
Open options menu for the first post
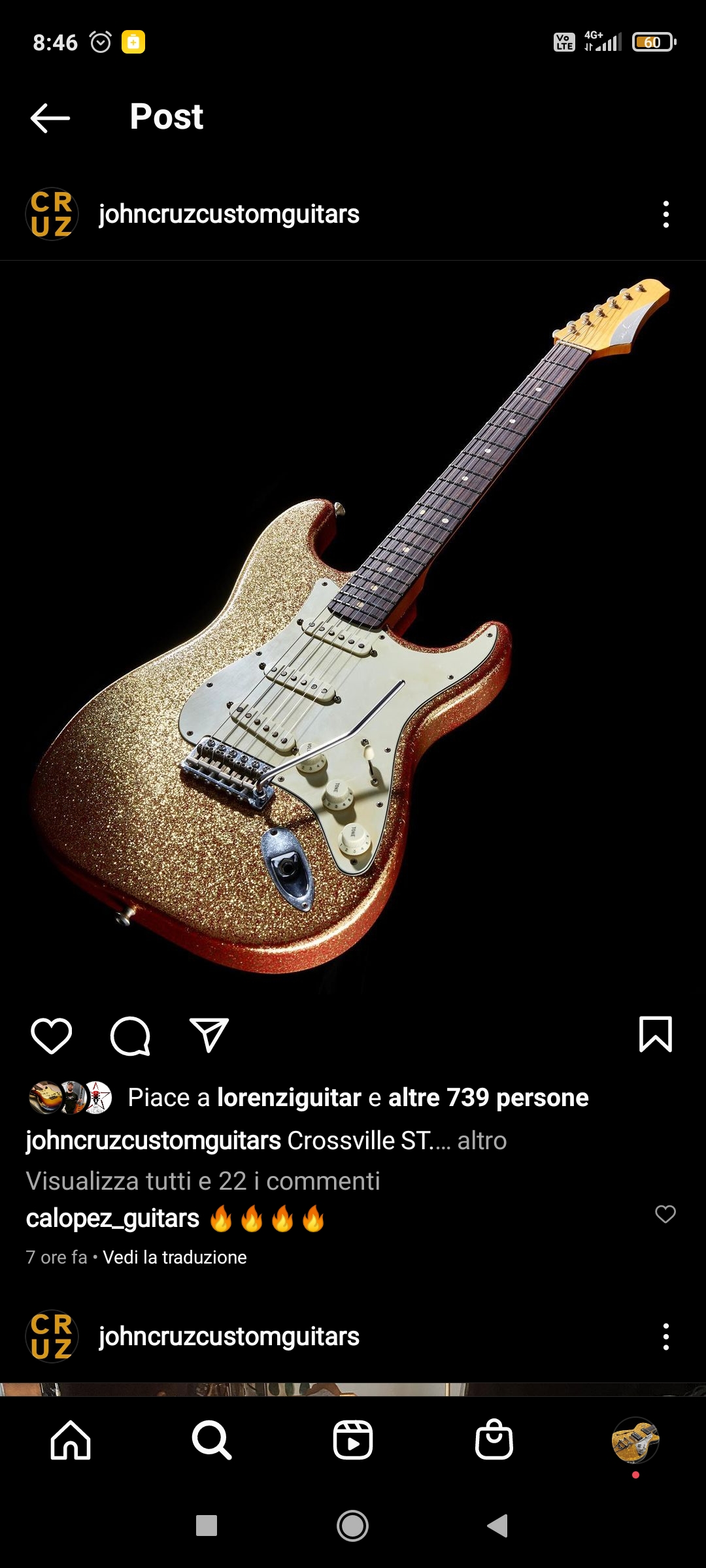[665, 214]
